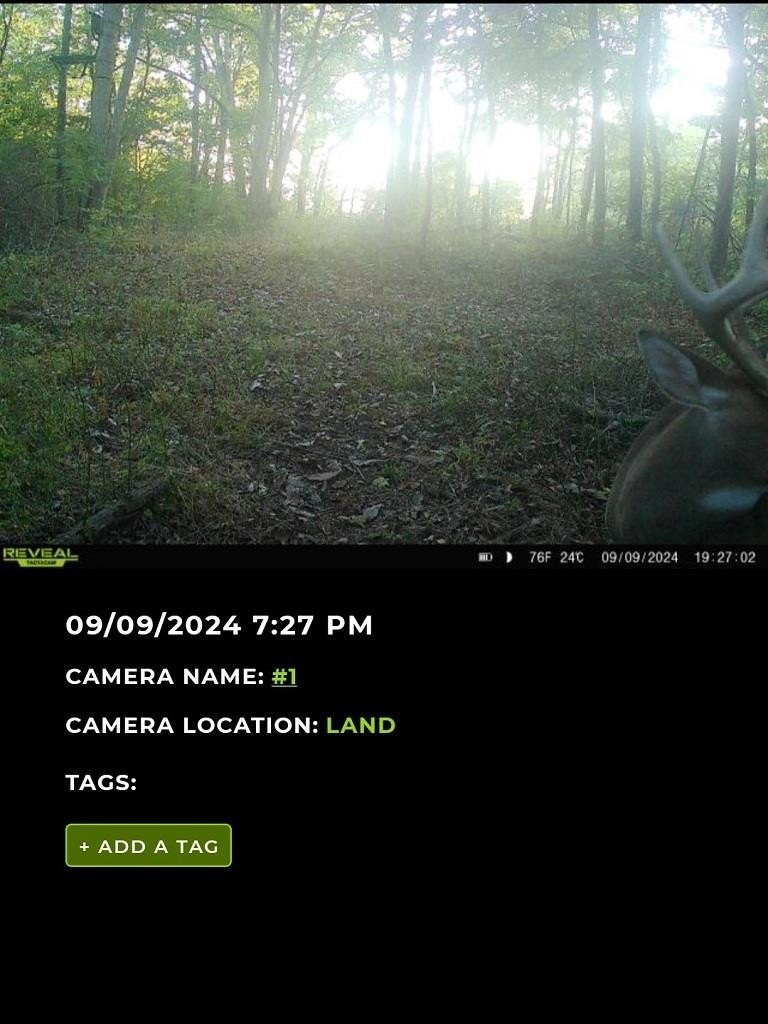
Task: Tap the Add a Tag button
Action: (148, 845)
